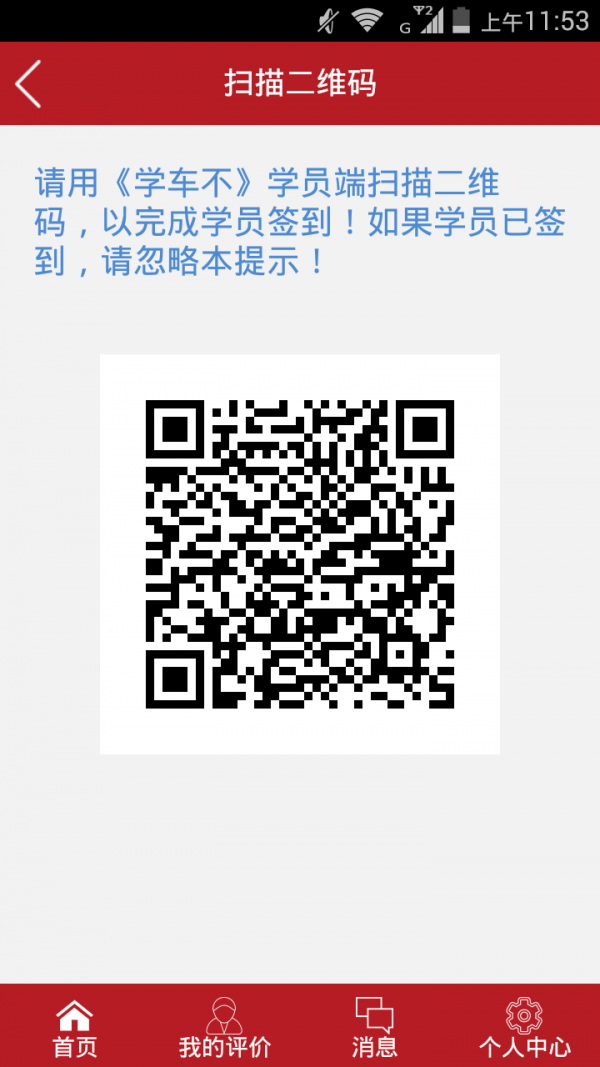
Task: Switch to the 消息 tab
Action: 374,1028
